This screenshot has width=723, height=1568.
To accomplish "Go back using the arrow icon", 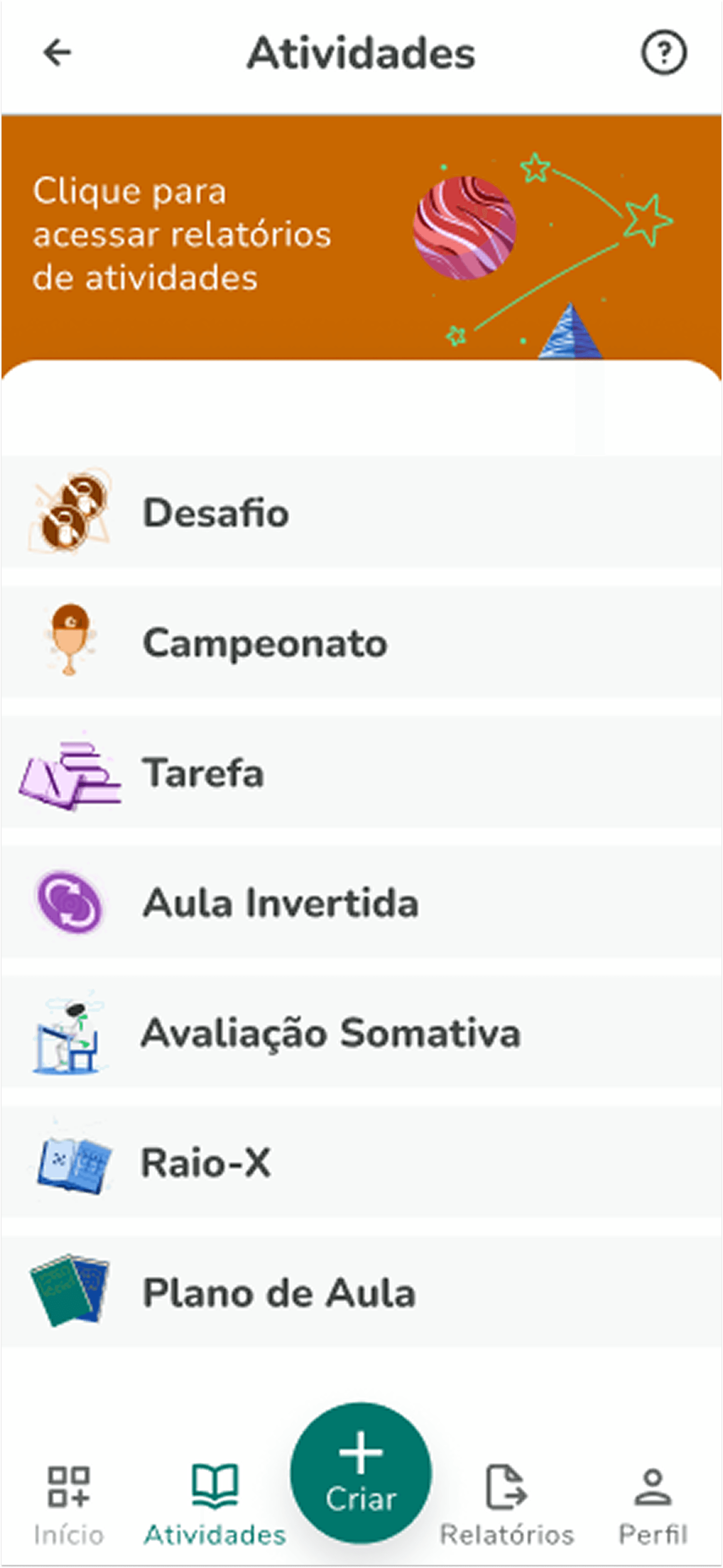I will tap(57, 52).
